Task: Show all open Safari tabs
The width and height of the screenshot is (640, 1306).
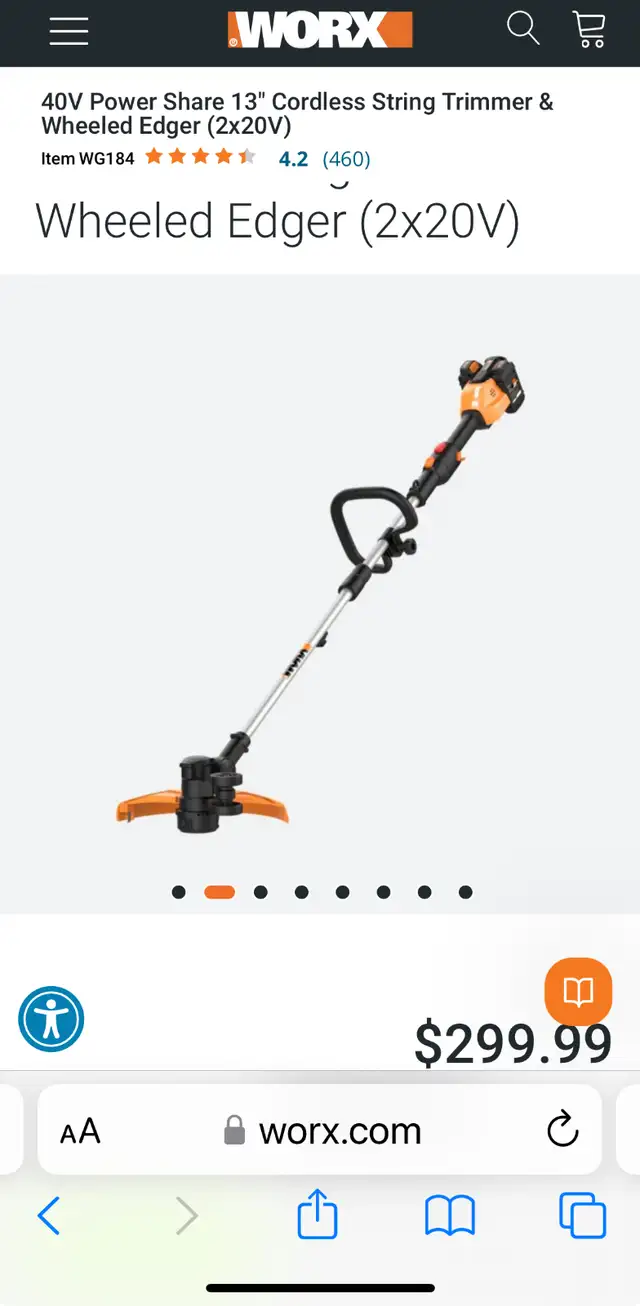Action: point(582,1216)
